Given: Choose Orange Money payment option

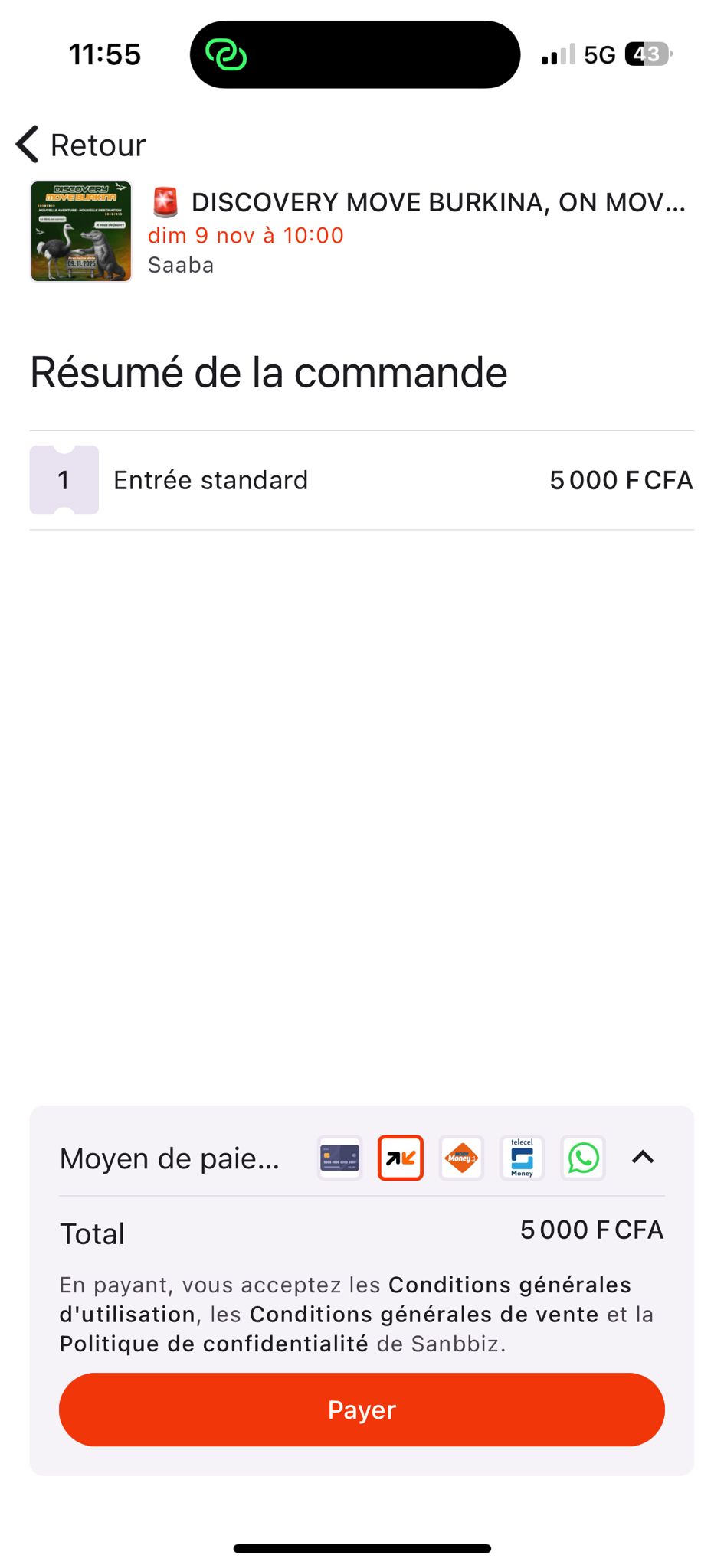Looking at the screenshot, I should click(x=401, y=1158).
